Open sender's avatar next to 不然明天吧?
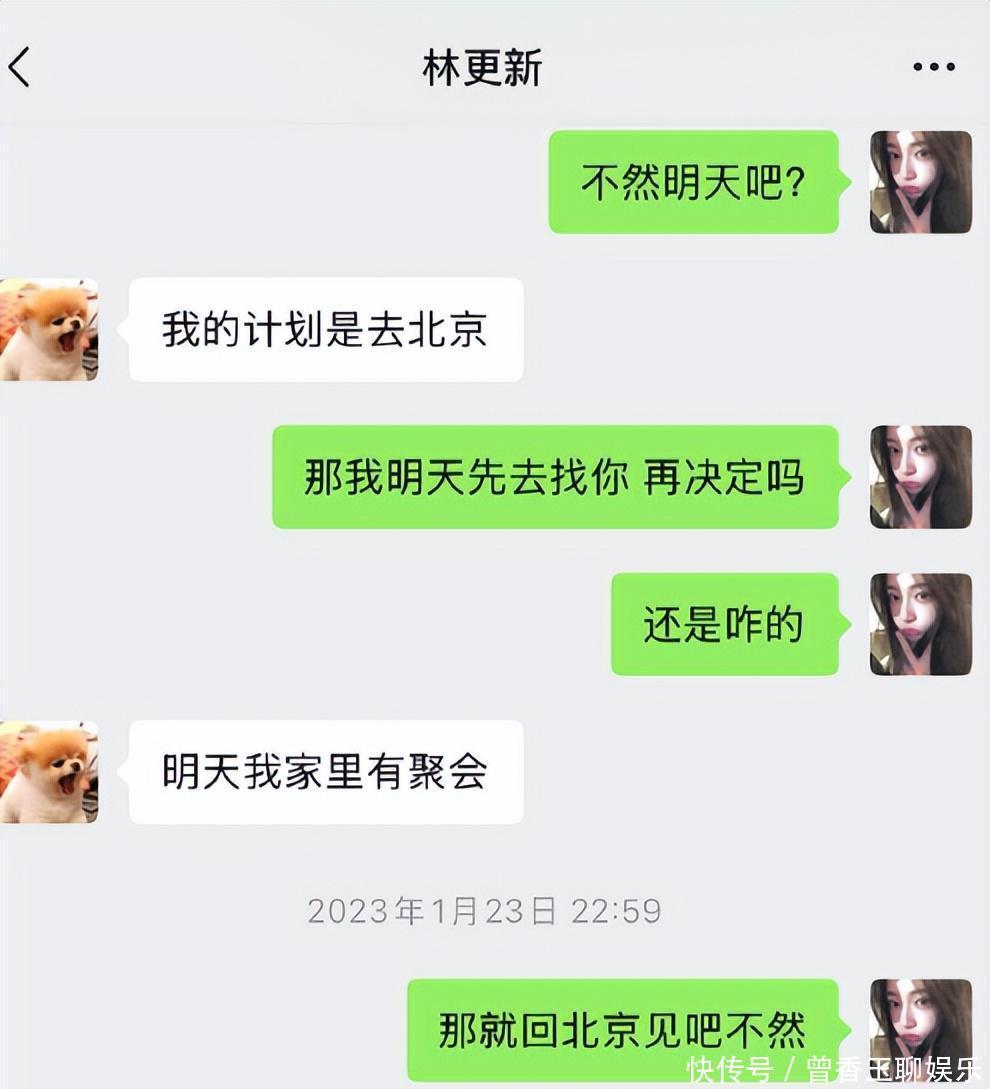990x1089 pixels. (x=920, y=182)
